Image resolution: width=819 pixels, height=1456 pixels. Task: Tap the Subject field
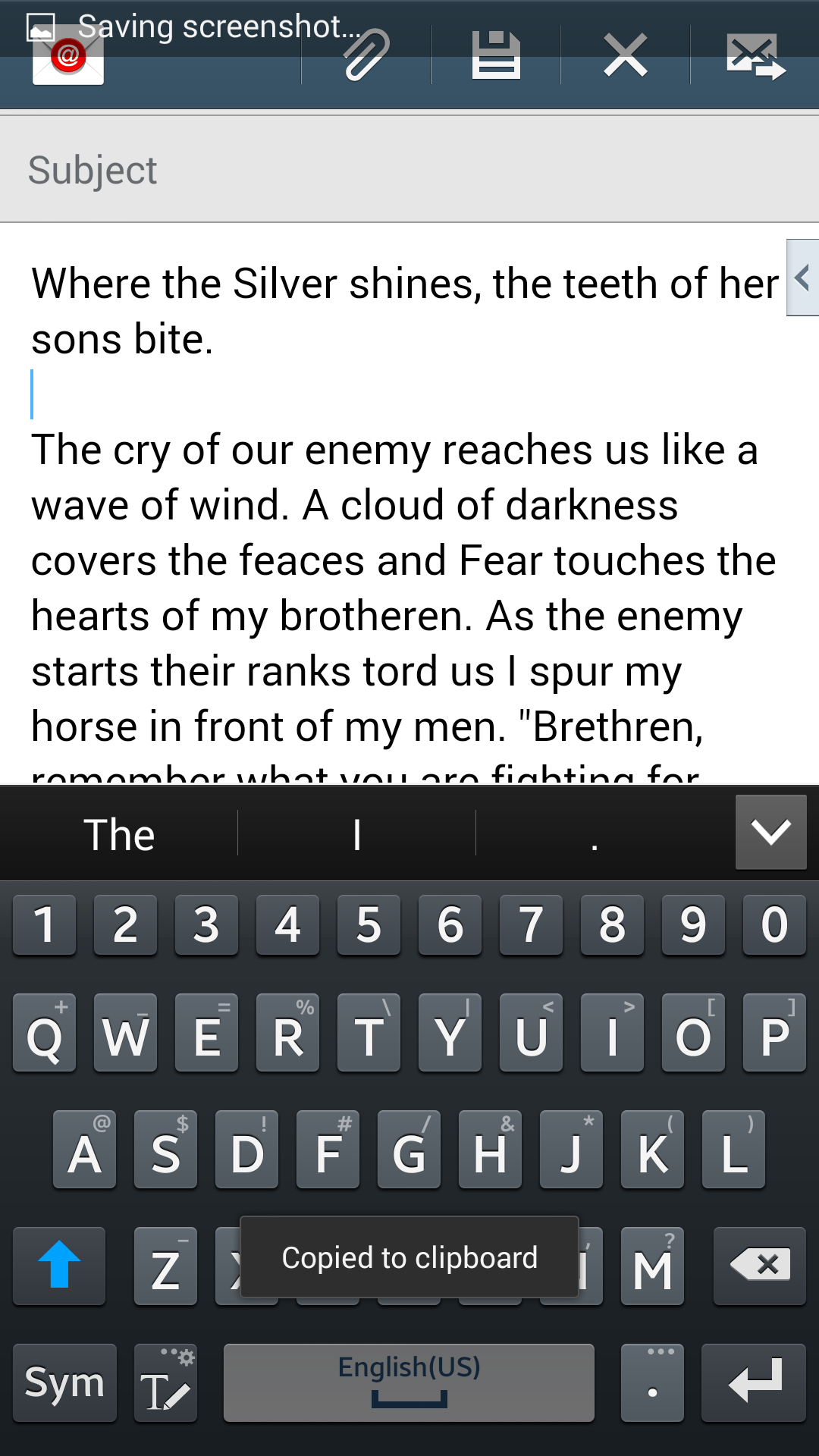click(x=409, y=170)
